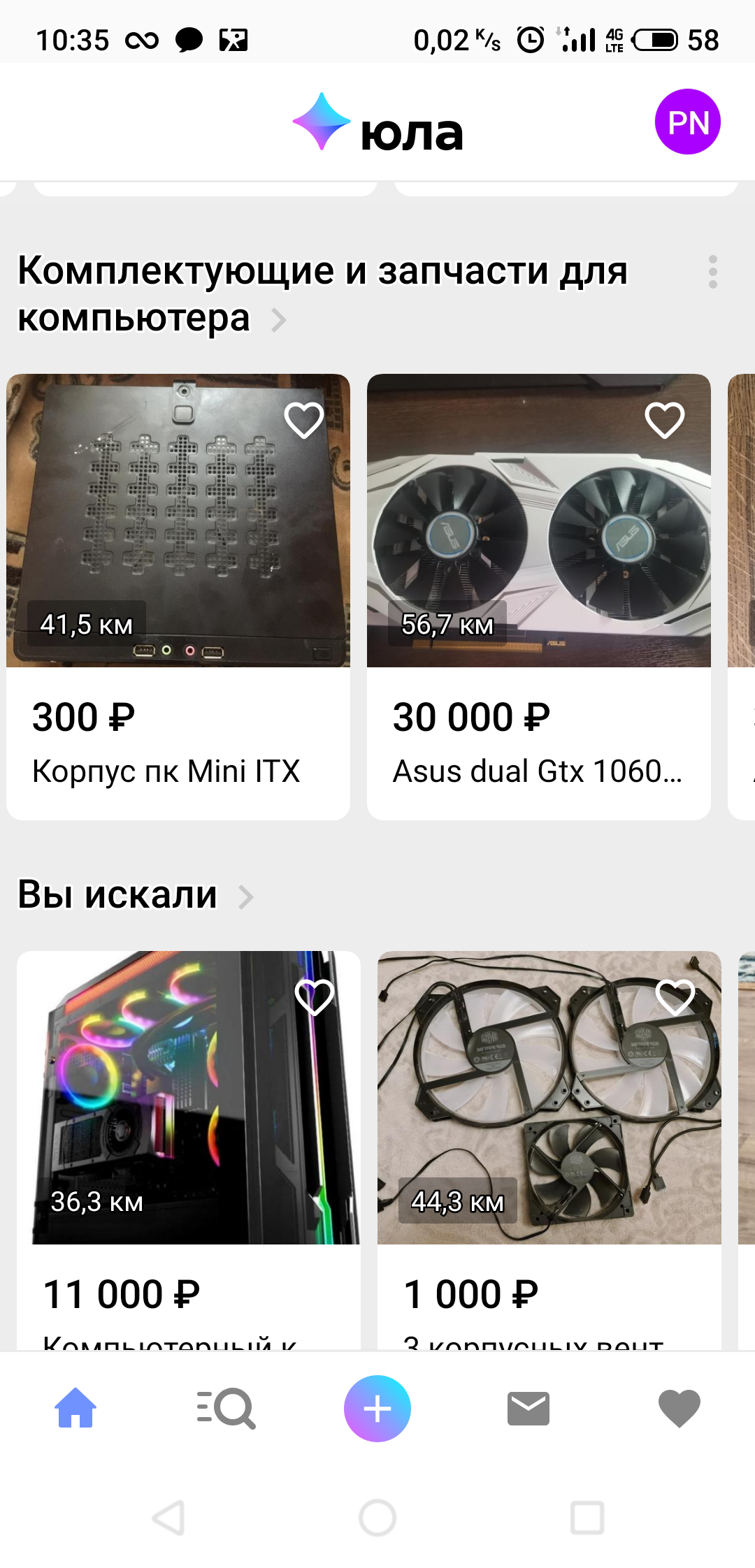Viewport: 755px width, 1568px height.
Task: Switch to the catalog search tab
Action: (x=226, y=1408)
